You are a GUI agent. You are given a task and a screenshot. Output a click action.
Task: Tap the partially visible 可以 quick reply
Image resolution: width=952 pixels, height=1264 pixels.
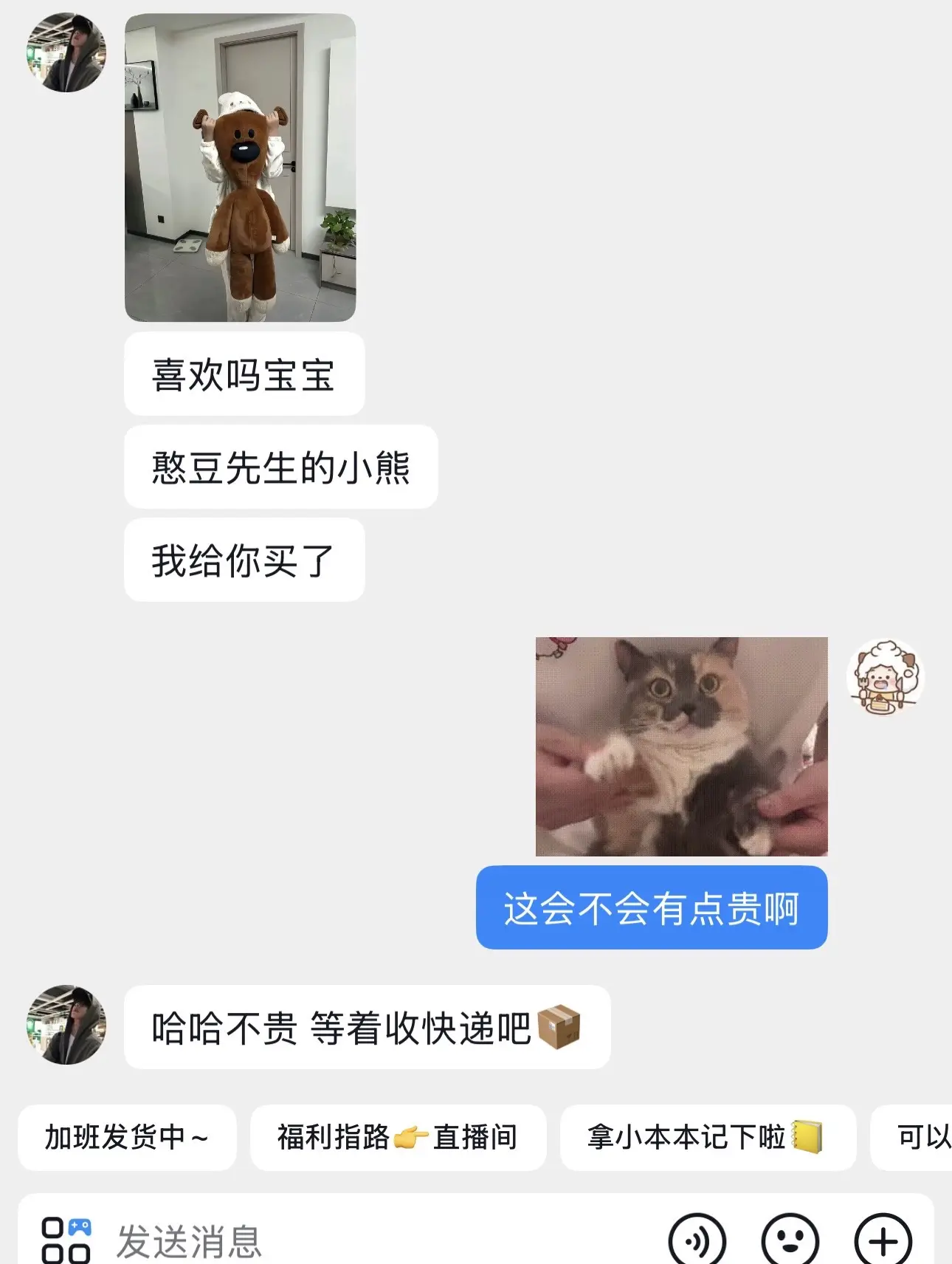(x=921, y=1137)
